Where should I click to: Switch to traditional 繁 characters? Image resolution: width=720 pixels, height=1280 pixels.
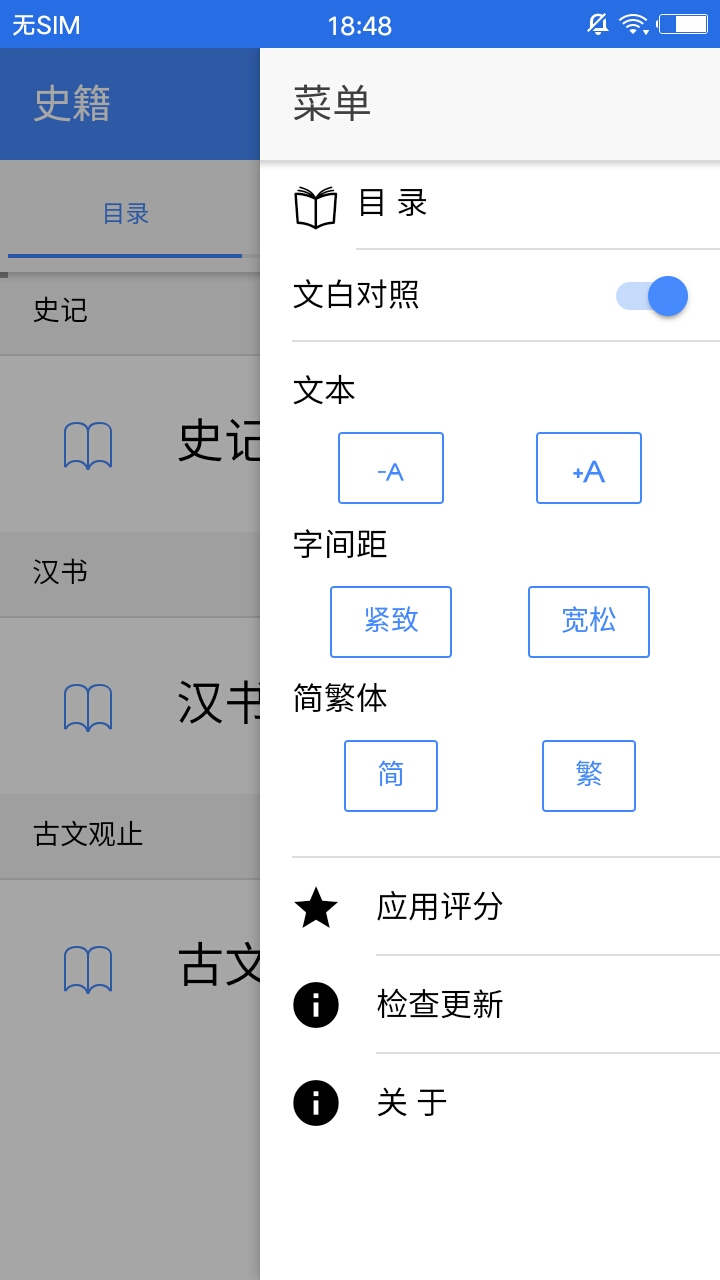[x=589, y=776]
